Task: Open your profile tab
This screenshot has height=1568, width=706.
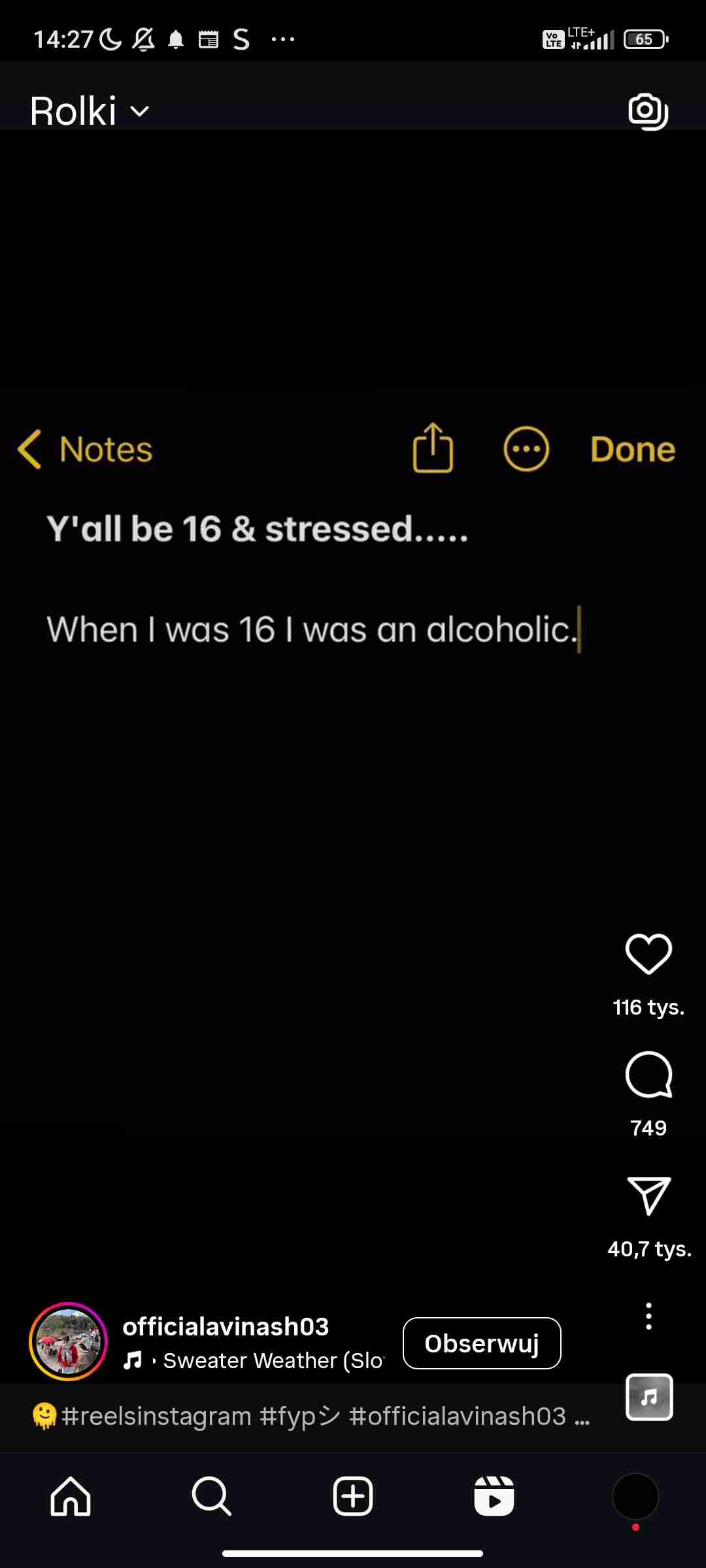Action: tap(635, 1496)
